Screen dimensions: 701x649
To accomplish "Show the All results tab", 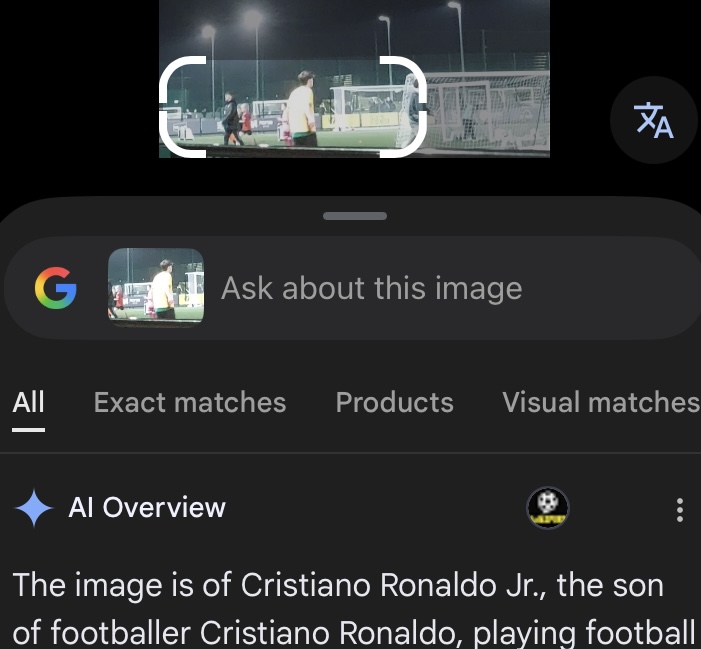I will click(x=29, y=402).
